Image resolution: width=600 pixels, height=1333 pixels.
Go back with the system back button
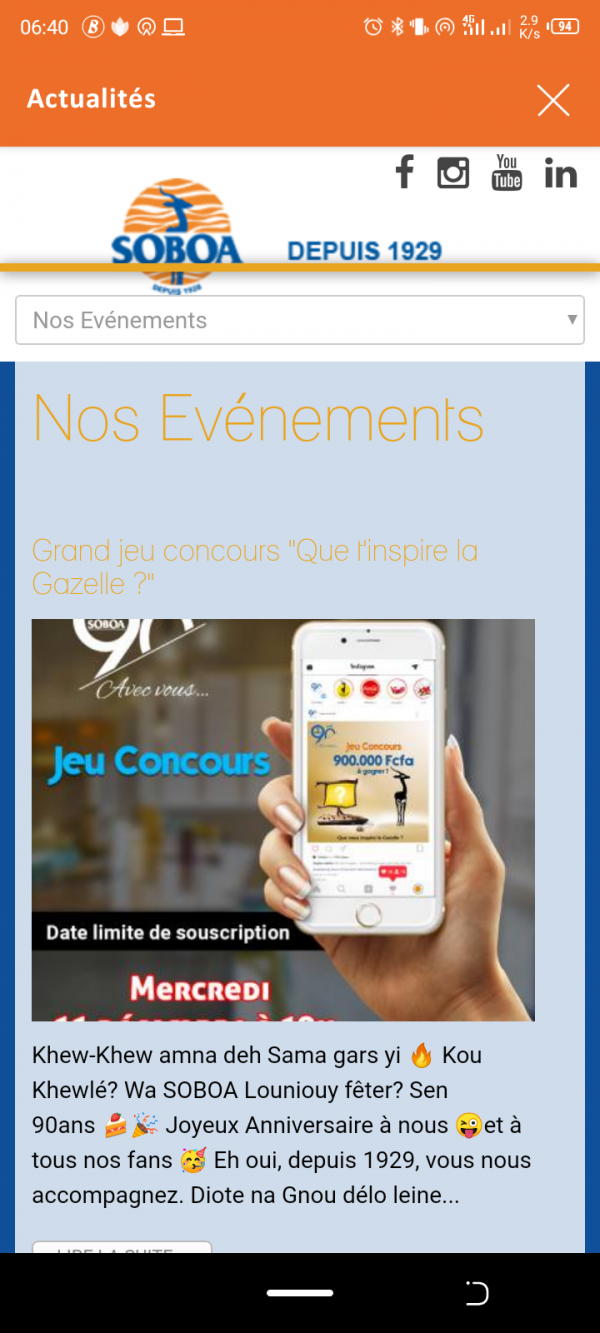click(478, 1293)
